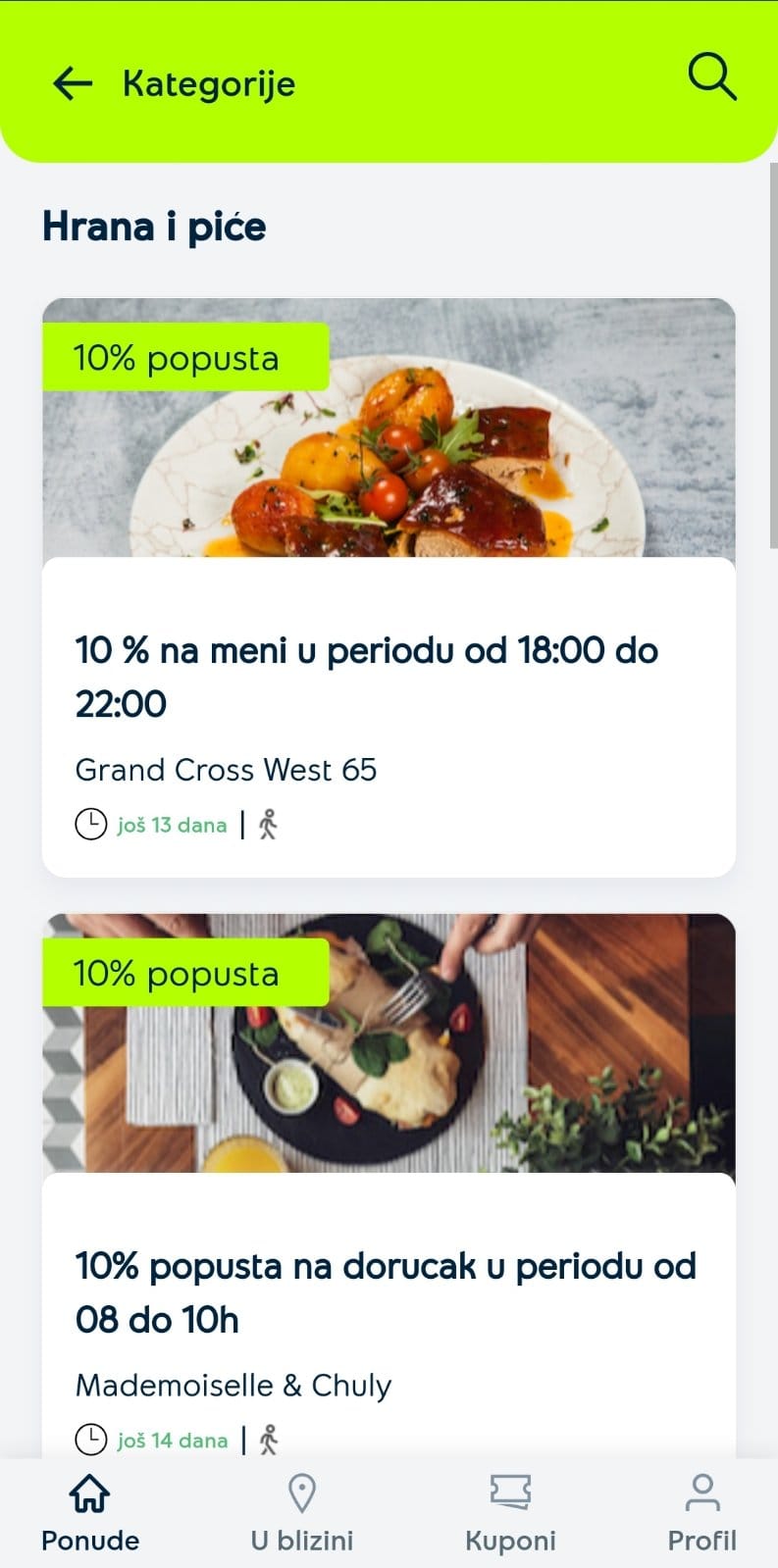This screenshot has height=1568, width=778.
Task: Tap the walking person icon on Grand Cross offer
Action: point(268,825)
